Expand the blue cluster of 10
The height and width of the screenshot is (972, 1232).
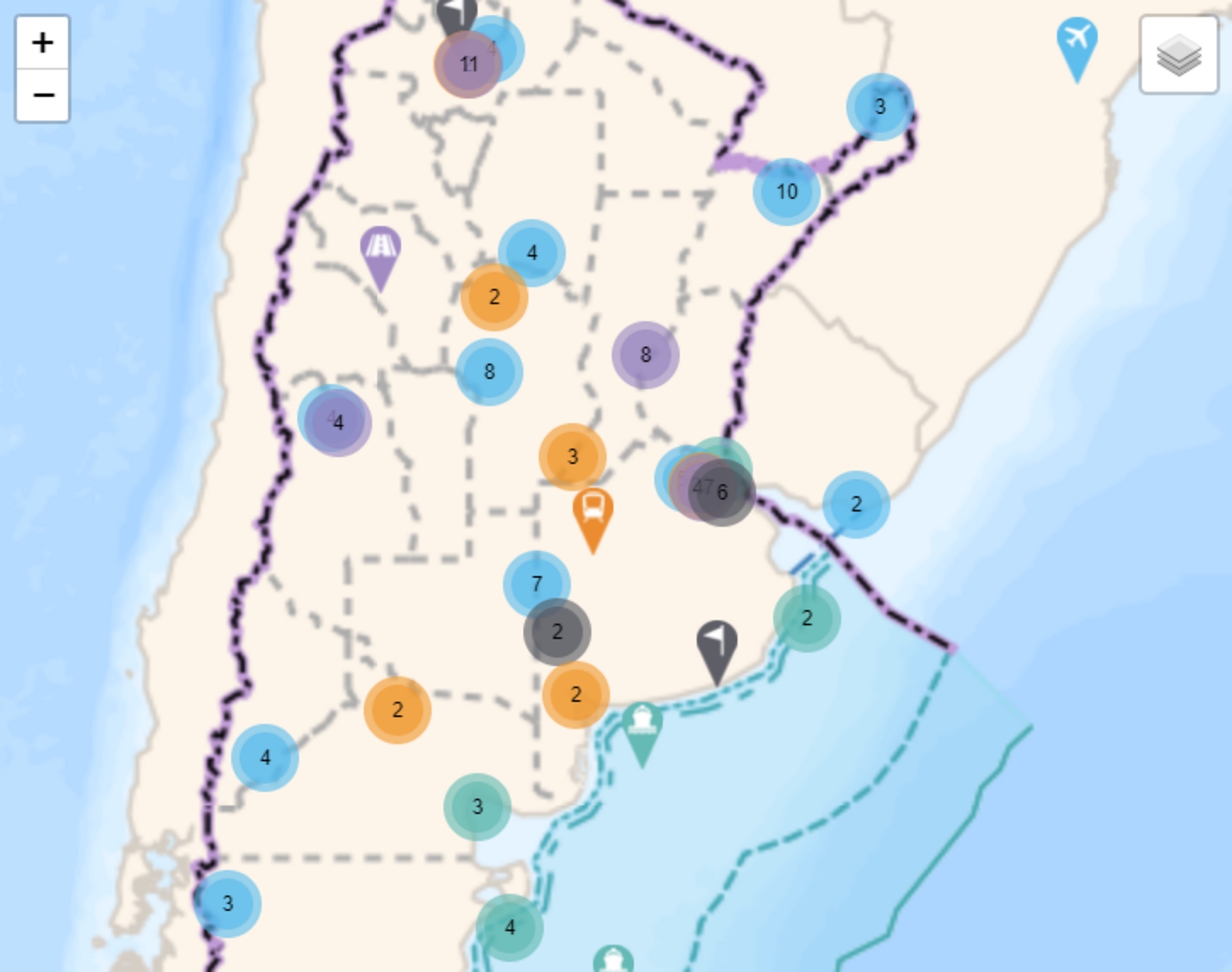point(787,192)
